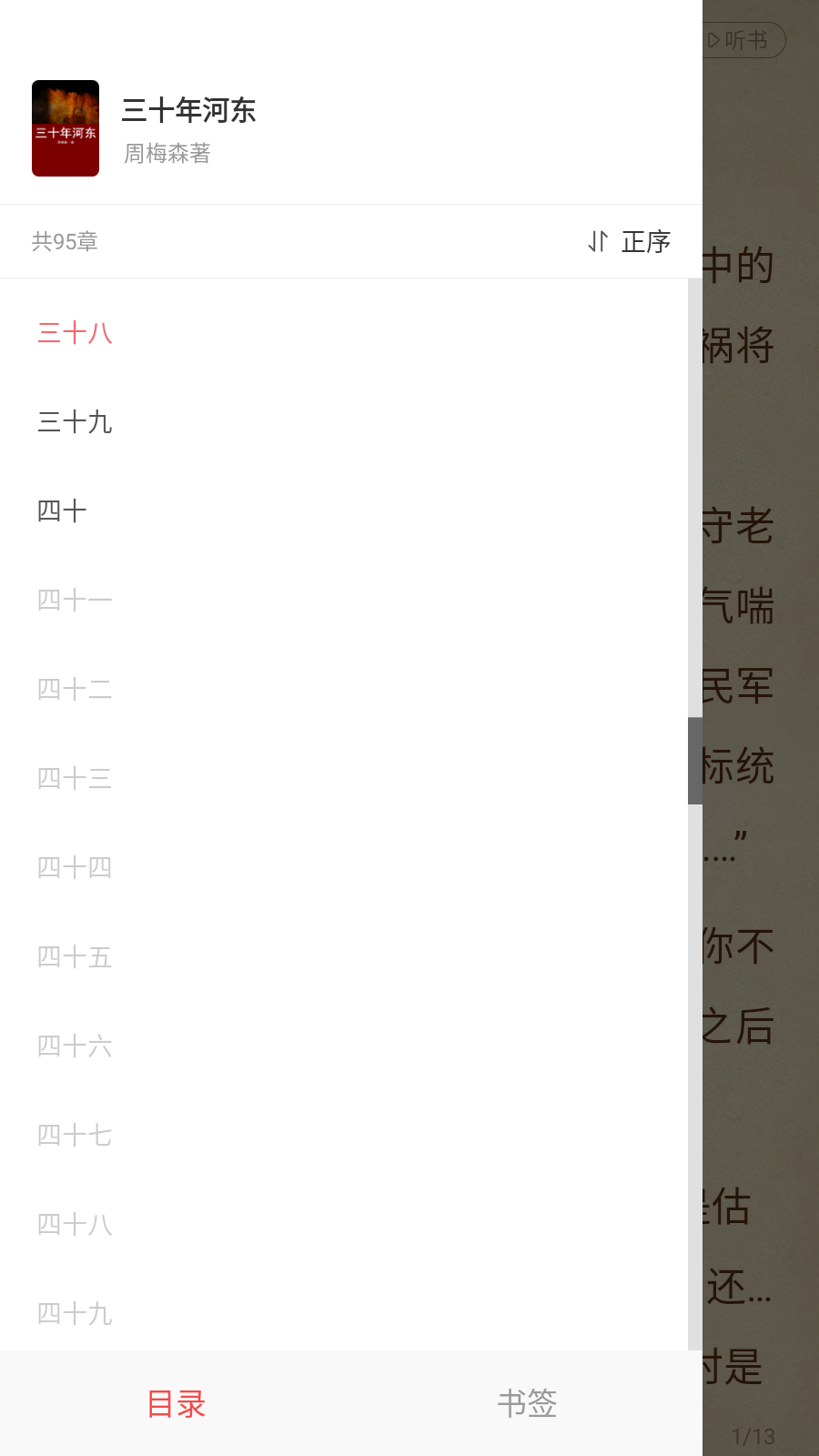Select chapter 四十一
819x1456 pixels.
pyautogui.click(x=74, y=599)
